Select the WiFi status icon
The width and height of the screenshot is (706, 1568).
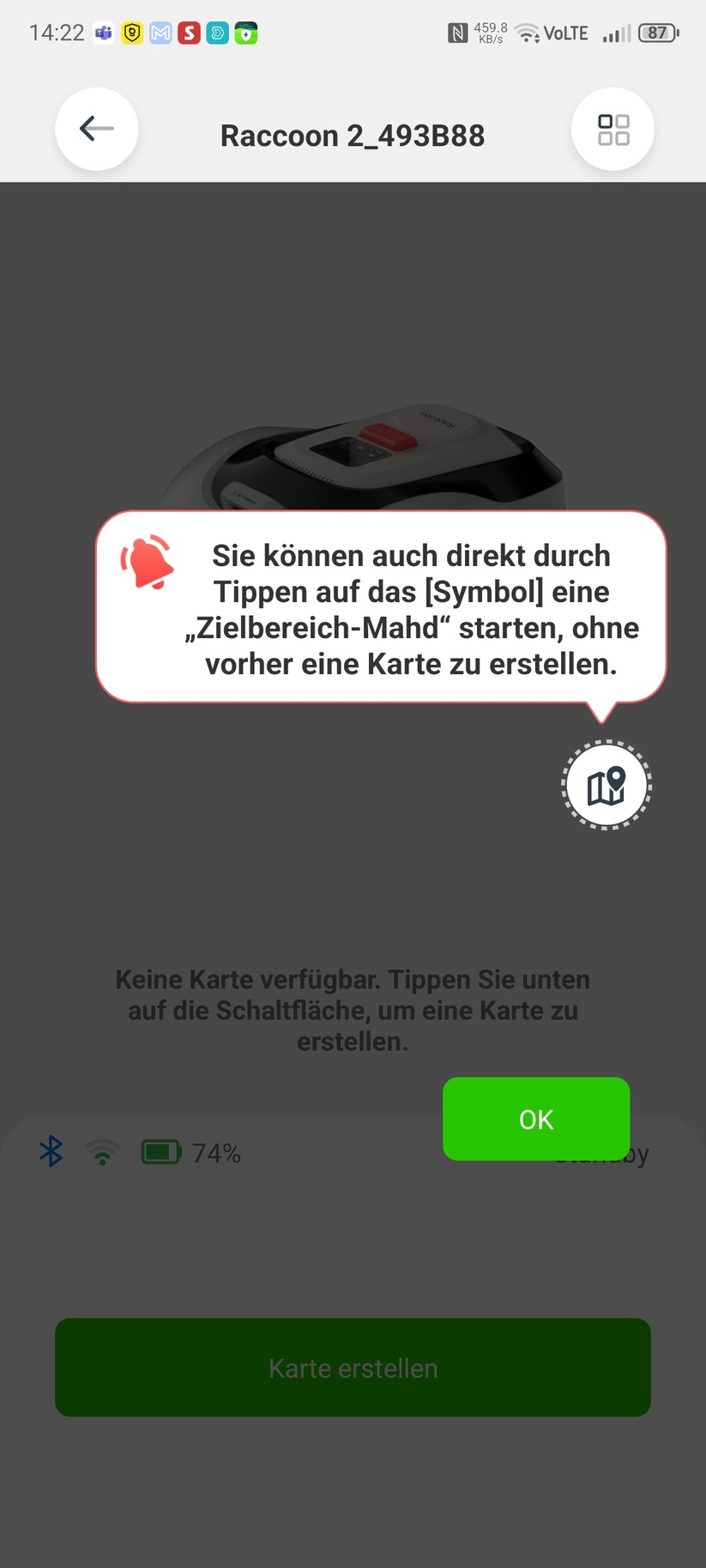click(102, 1153)
